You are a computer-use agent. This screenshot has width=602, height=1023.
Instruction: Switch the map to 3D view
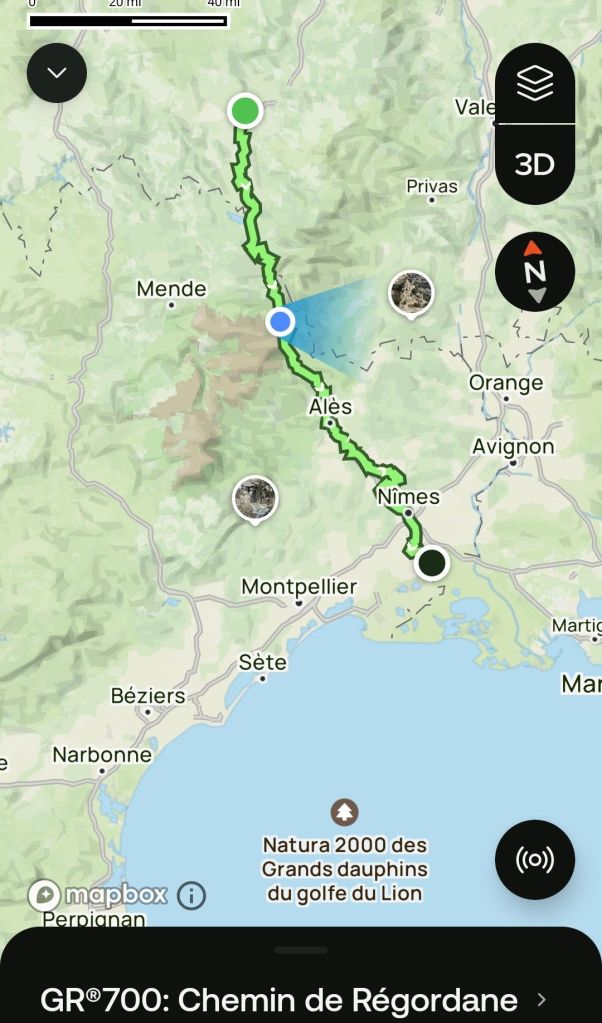[535, 164]
